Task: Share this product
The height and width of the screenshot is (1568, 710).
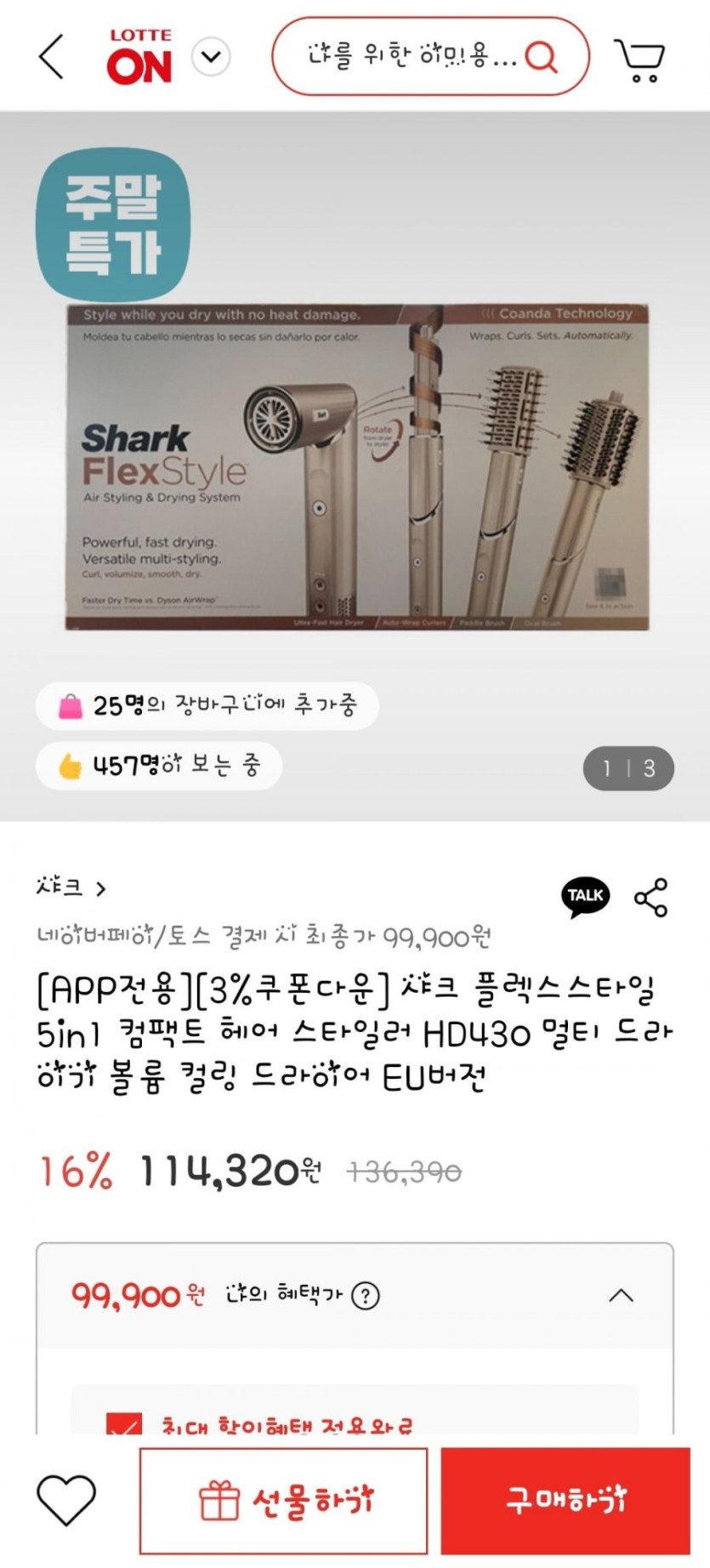Action: 651,897
